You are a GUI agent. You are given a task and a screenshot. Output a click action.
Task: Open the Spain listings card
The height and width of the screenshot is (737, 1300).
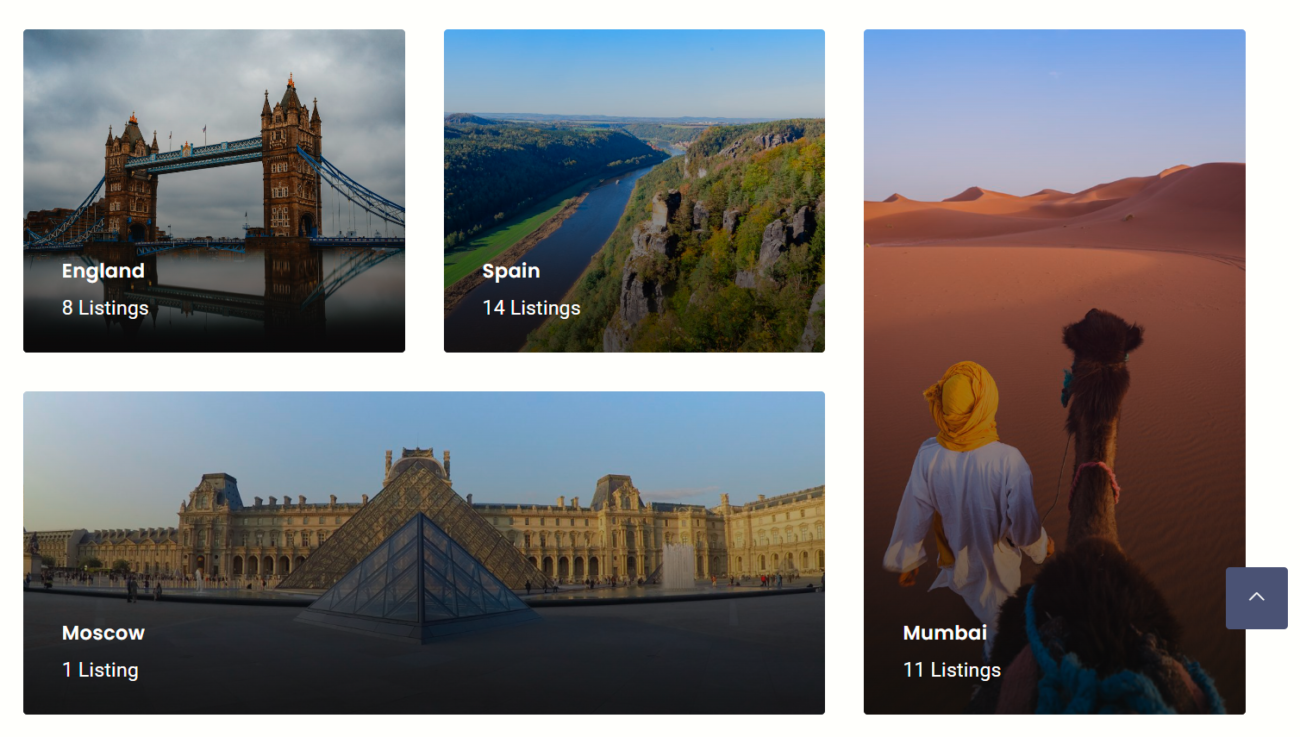(634, 190)
